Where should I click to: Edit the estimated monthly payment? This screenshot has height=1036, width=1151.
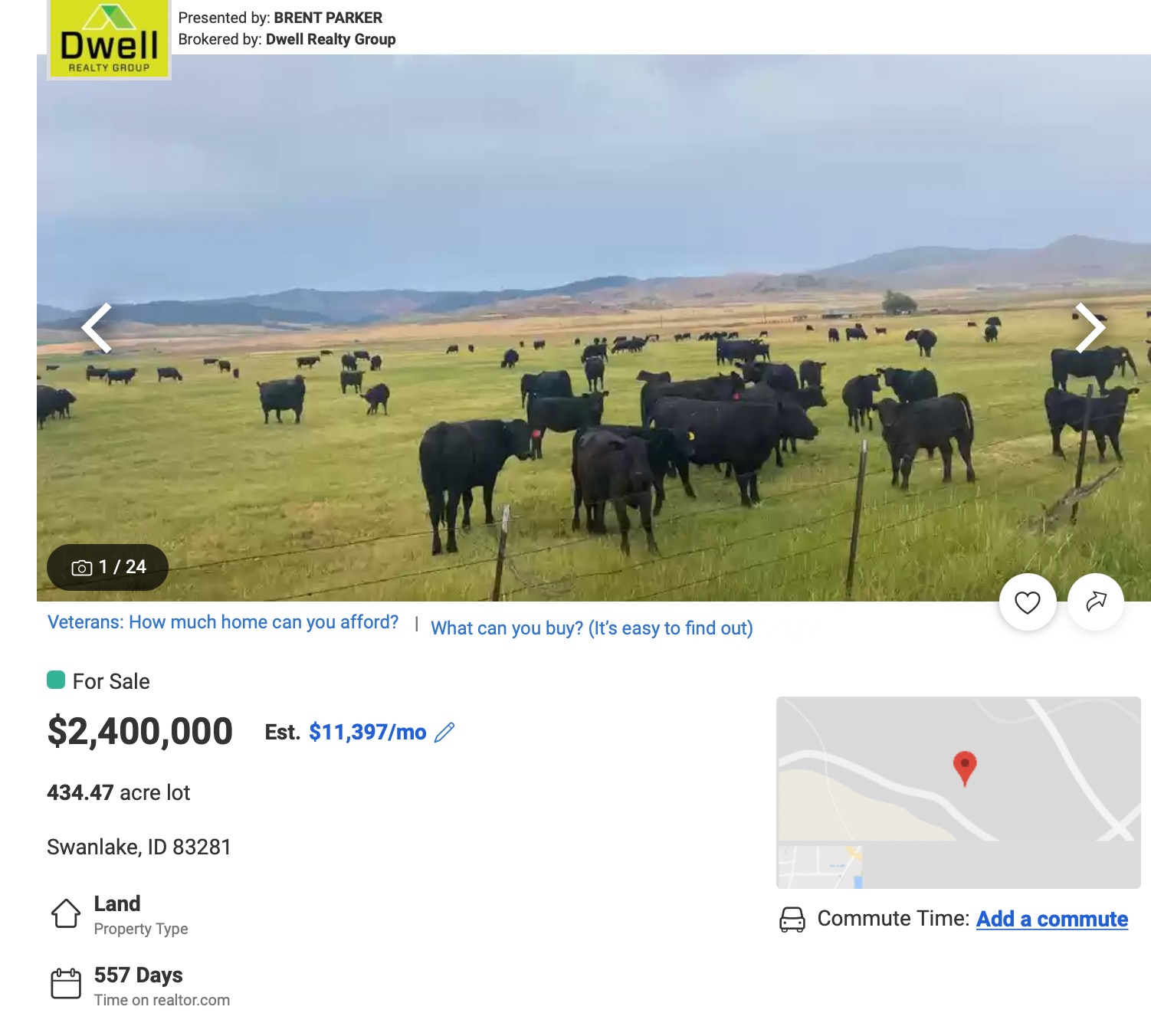coord(444,733)
